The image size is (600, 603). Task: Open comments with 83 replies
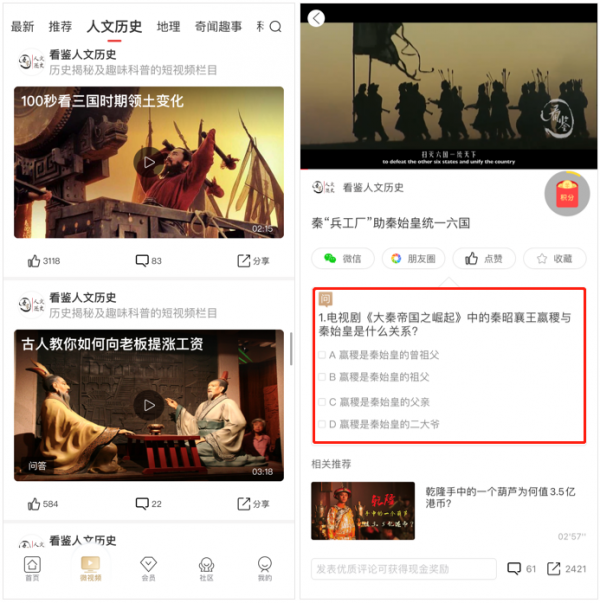[x=148, y=261]
